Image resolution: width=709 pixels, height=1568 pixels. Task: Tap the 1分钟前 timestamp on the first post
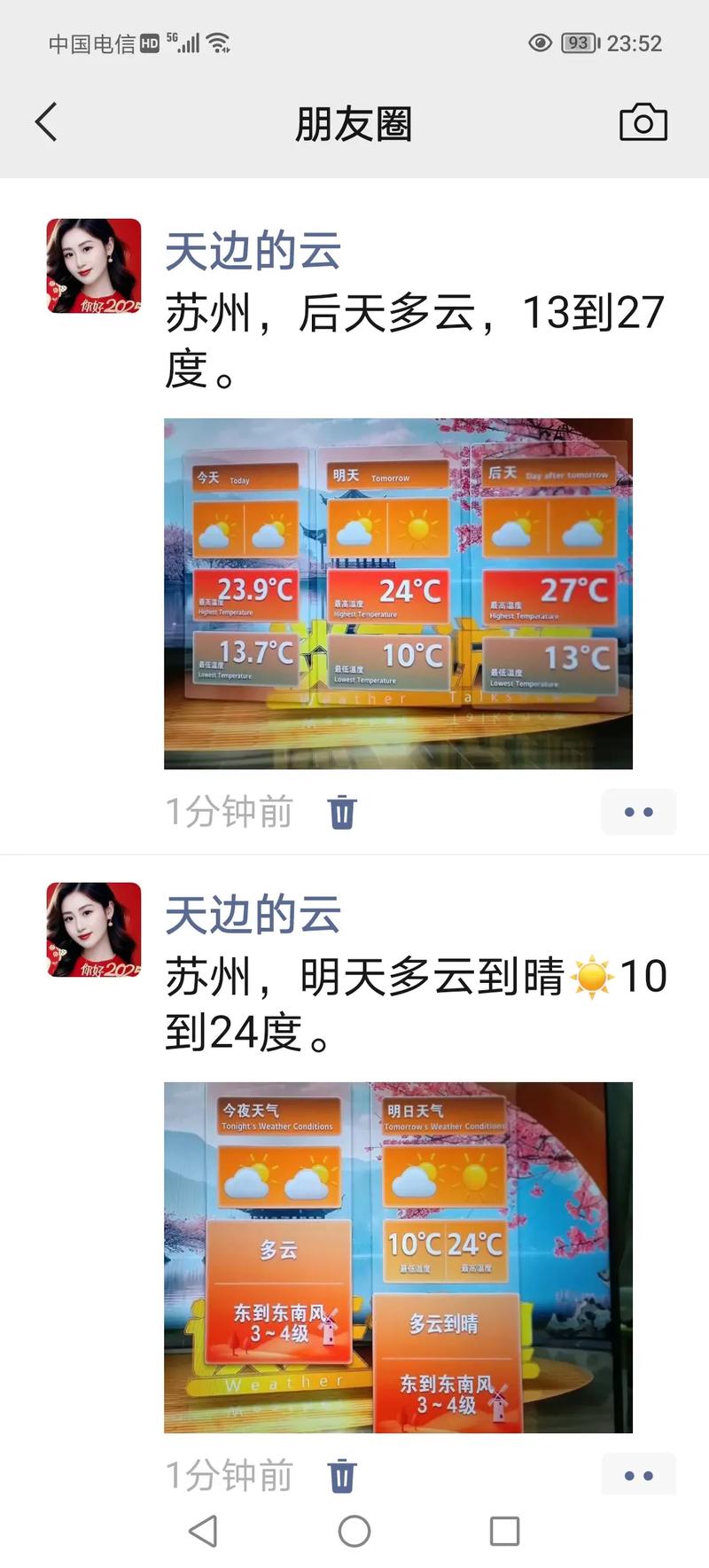pos(229,811)
